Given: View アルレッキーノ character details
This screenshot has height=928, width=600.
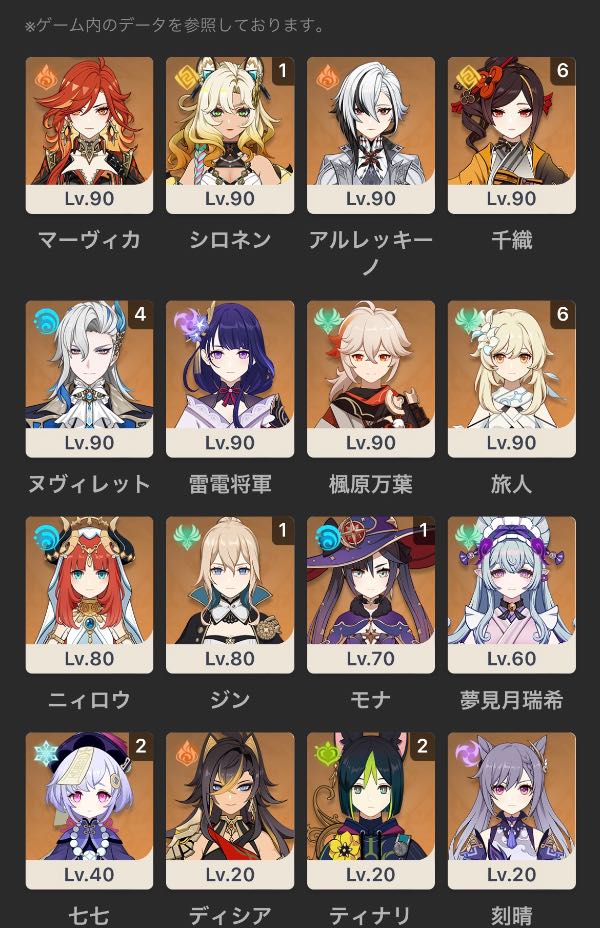Looking at the screenshot, I should pyautogui.click(x=371, y=136).
